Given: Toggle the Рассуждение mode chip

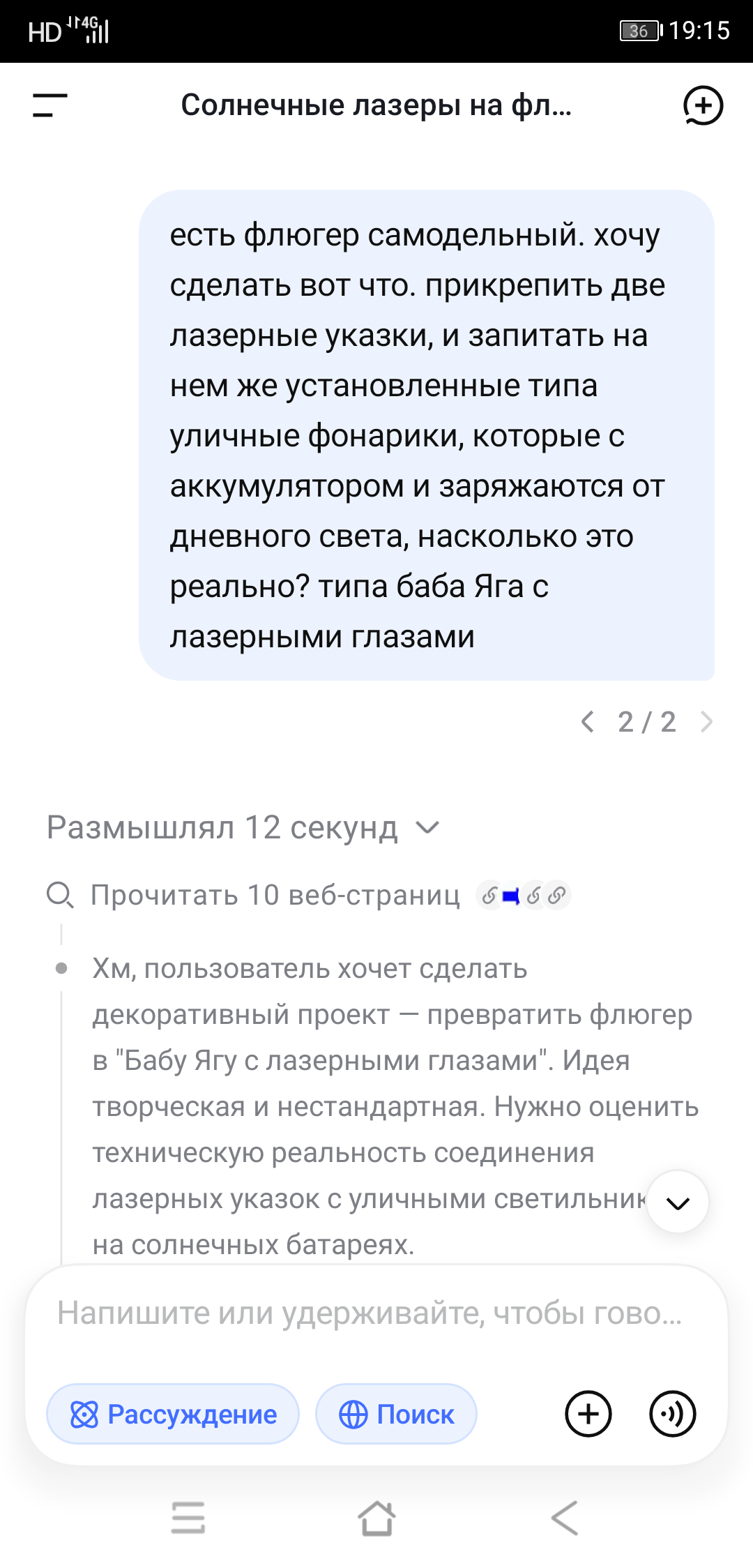Looking at the screenshot, I should (x=173, y=1414).
